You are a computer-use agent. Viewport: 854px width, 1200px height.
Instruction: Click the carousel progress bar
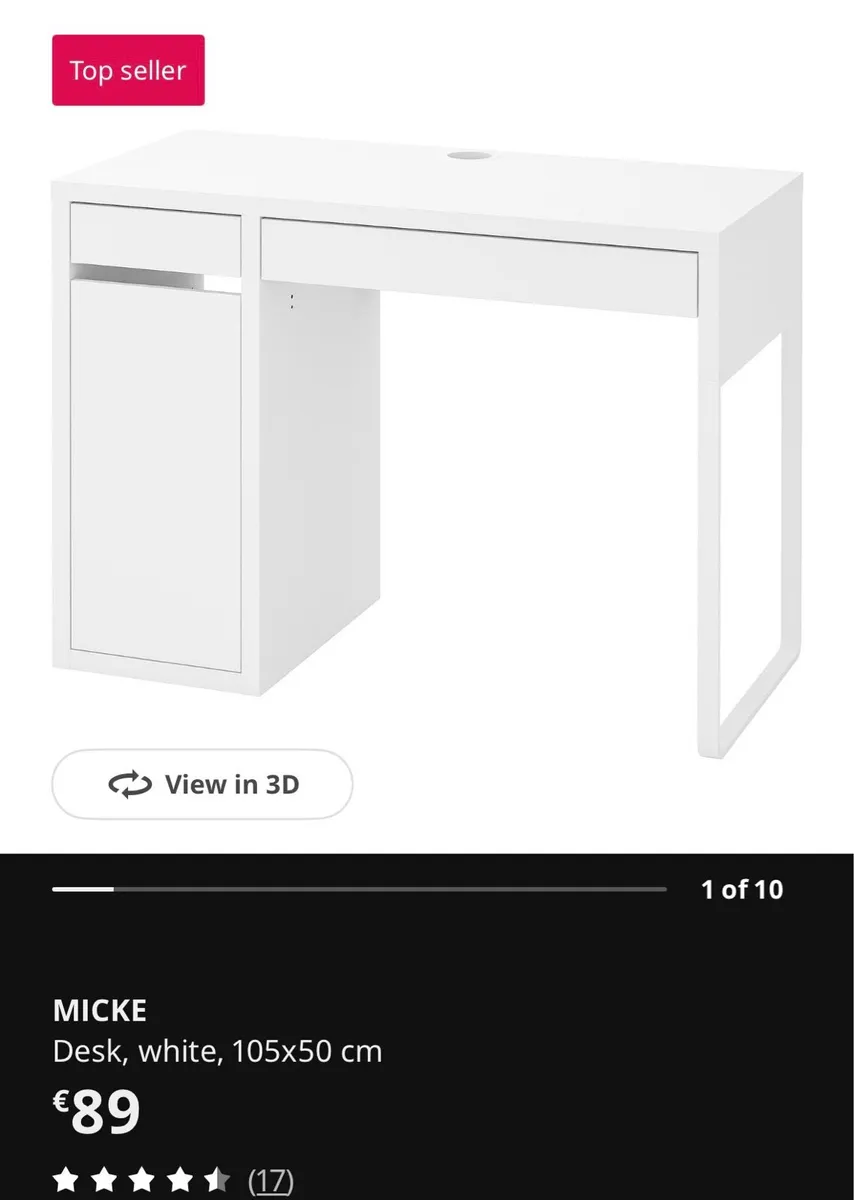[360, 888]
